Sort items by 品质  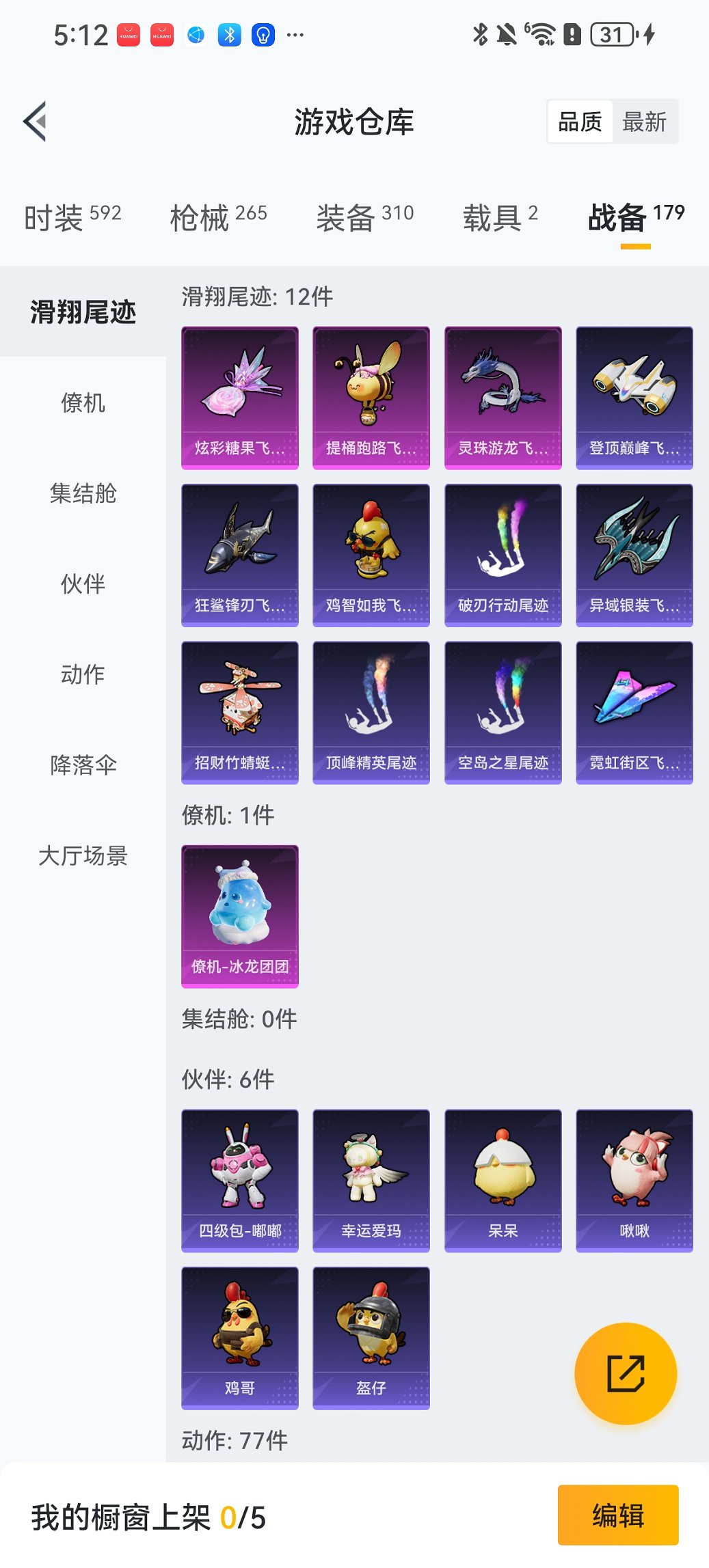580,122
